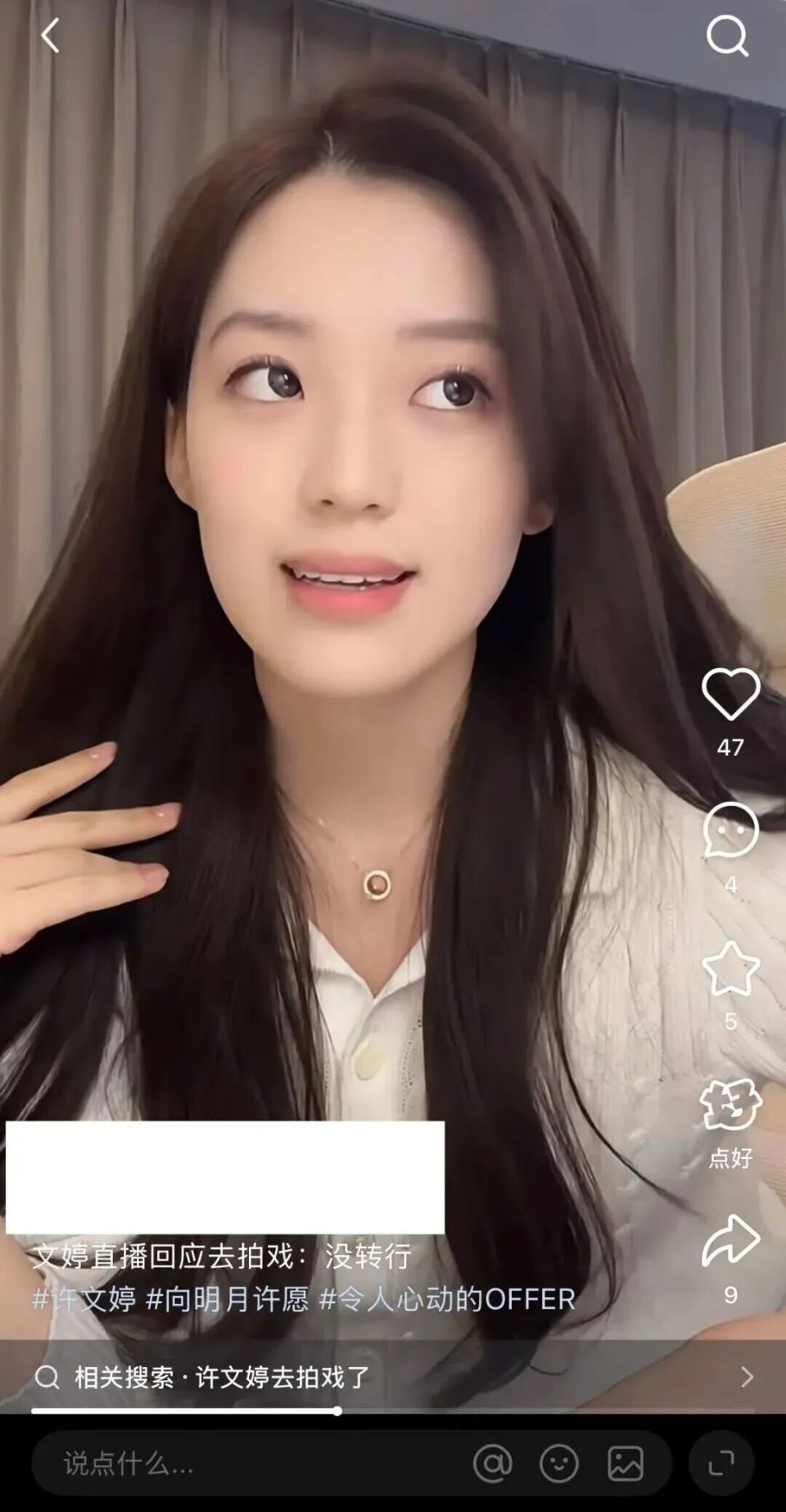This screenshot has height=1512, width=786.
Task: Tap the 点好 reaction button
Action: 730,1106
